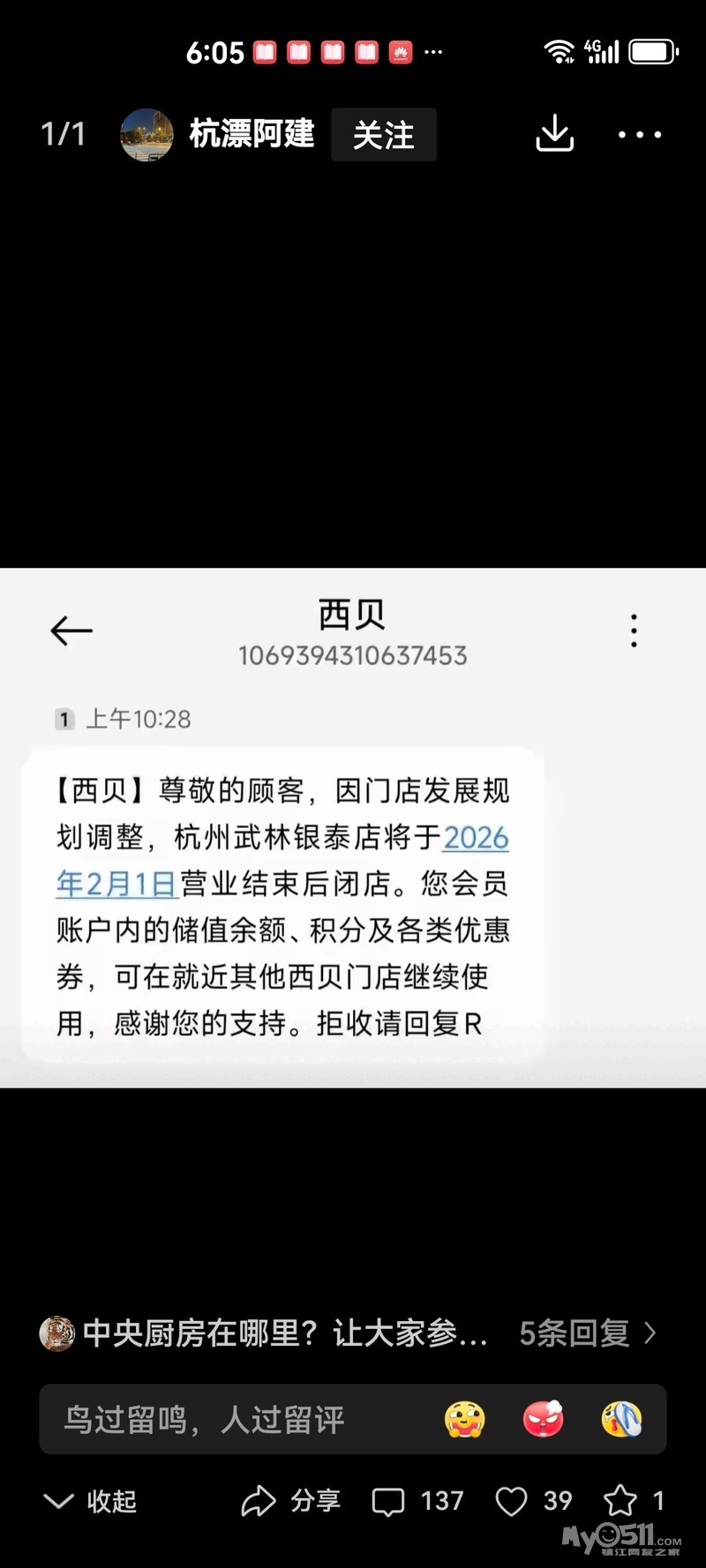Open the post image in full view
Viewport: 706px width, 1568px height.
click(x=353, y=827)
